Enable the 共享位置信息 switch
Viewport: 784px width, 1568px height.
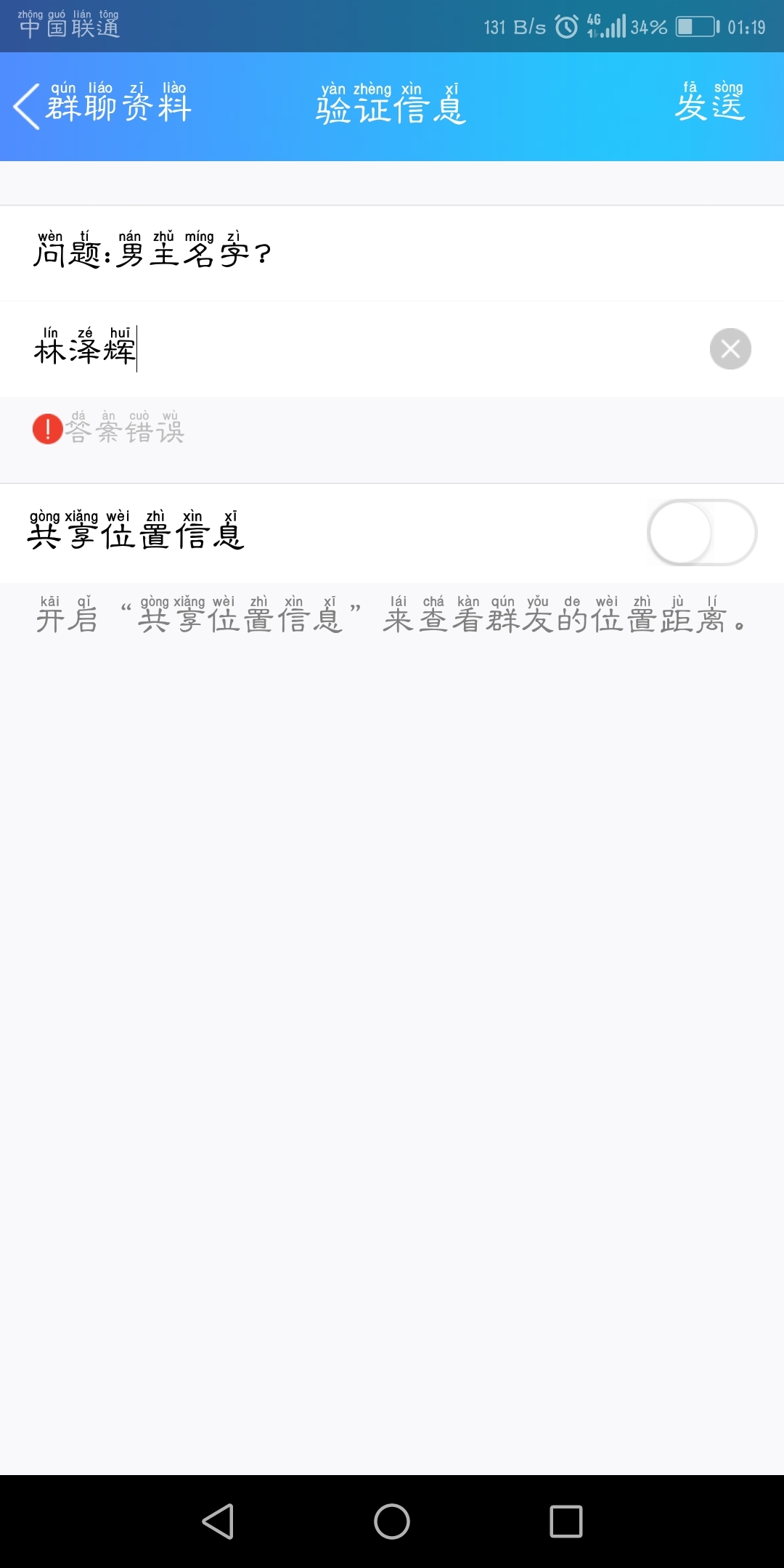(701, 533)
